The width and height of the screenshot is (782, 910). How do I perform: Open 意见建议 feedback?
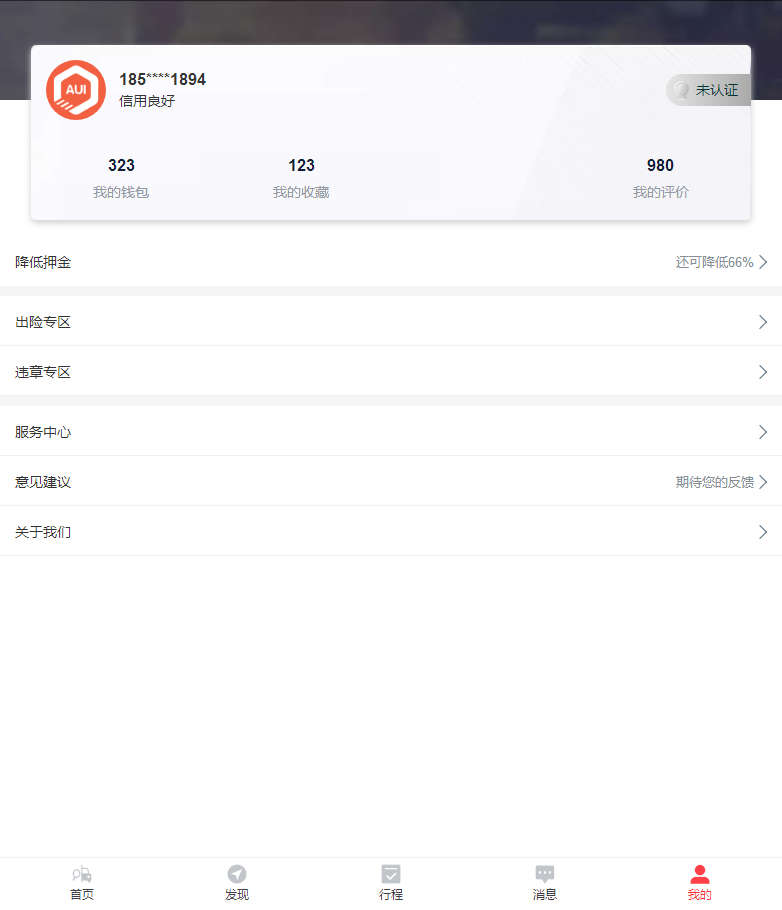[x=390, y=482]
